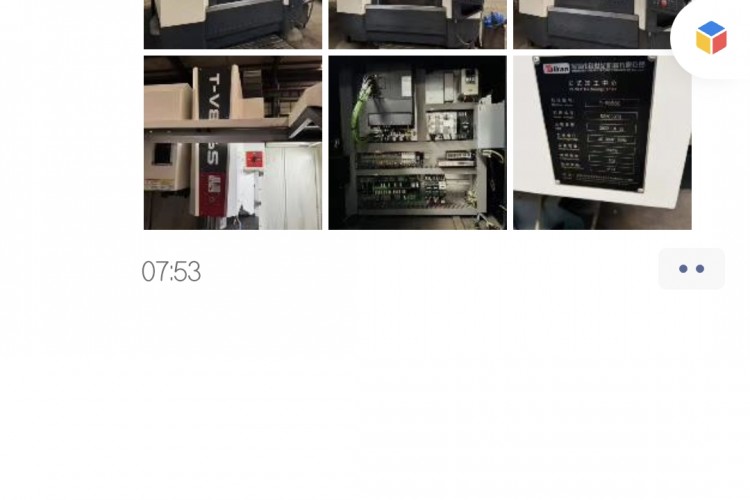Open the two-dot more options button
The width and height of the screenshot is (750, 500).
[691, 269]
